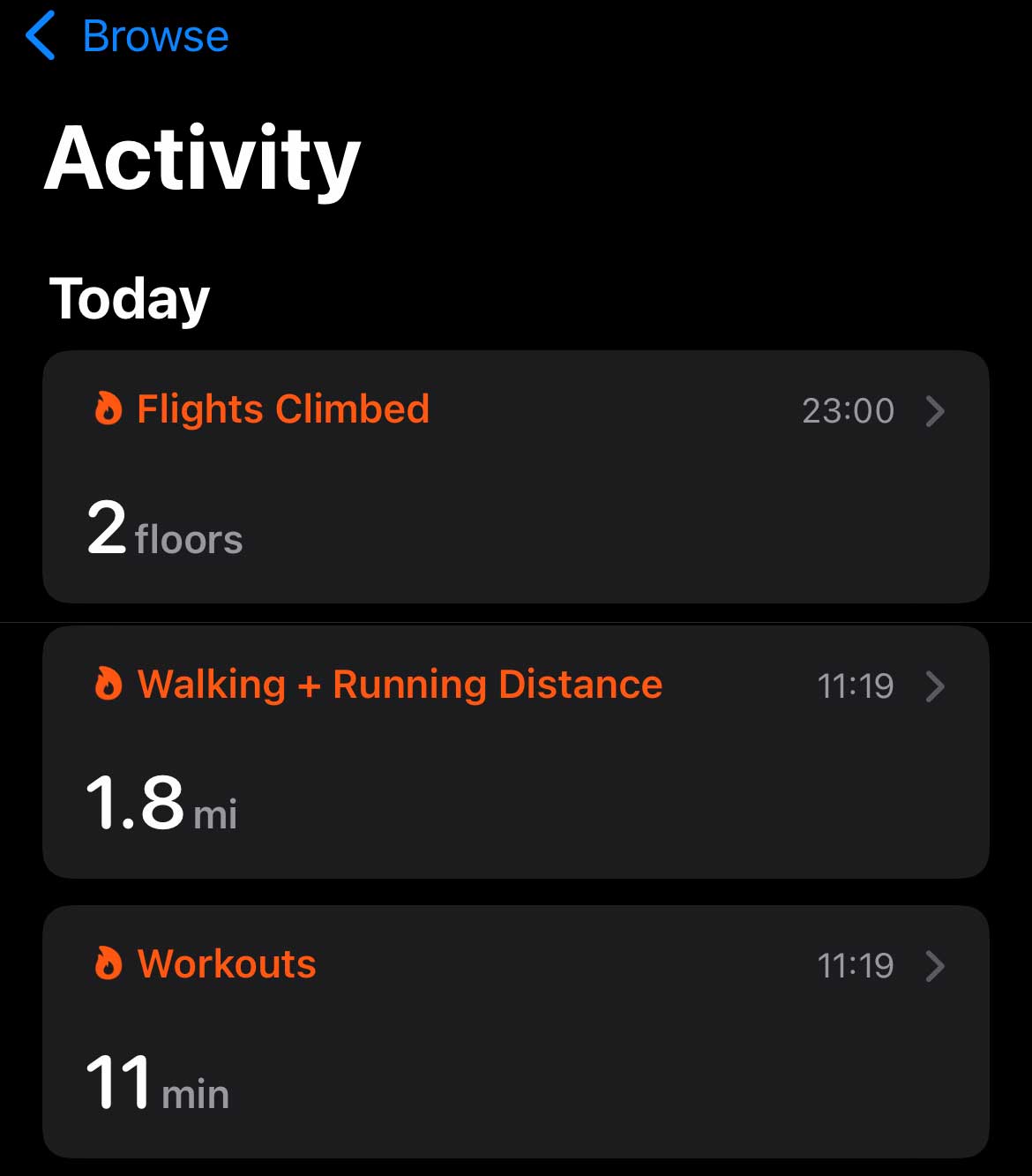The width and height of the screenshot is (1032, 1176).
Task: Tap the 23:00 timestamp on Flights Climbed
Action: pyautogui.click(x=849, y=411)
